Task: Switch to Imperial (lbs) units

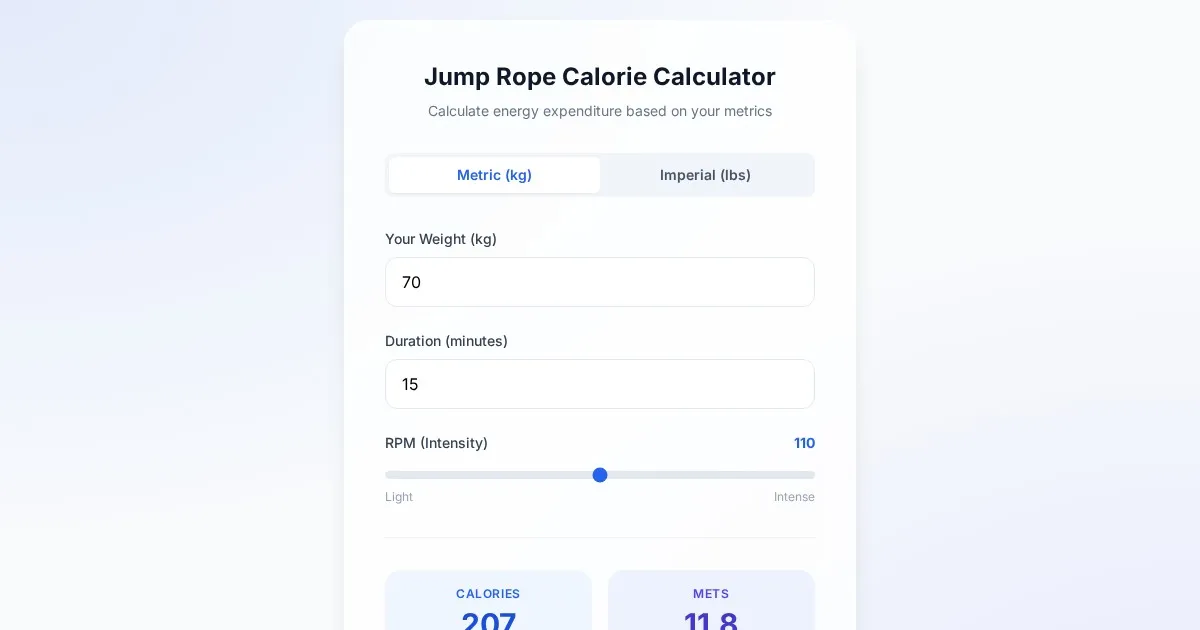Action: (x=705, y=175)
